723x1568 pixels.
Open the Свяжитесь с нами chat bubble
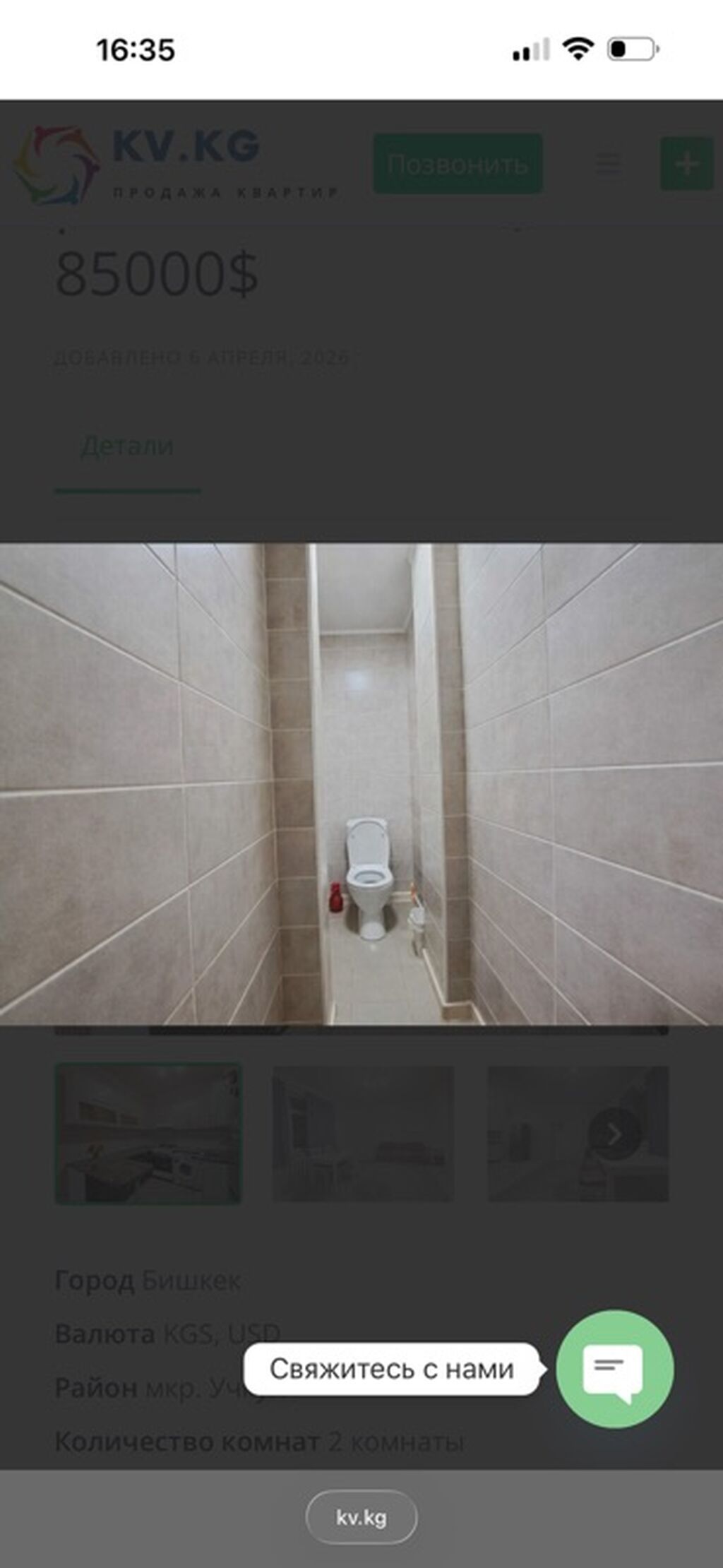[x=614, y=1369]
